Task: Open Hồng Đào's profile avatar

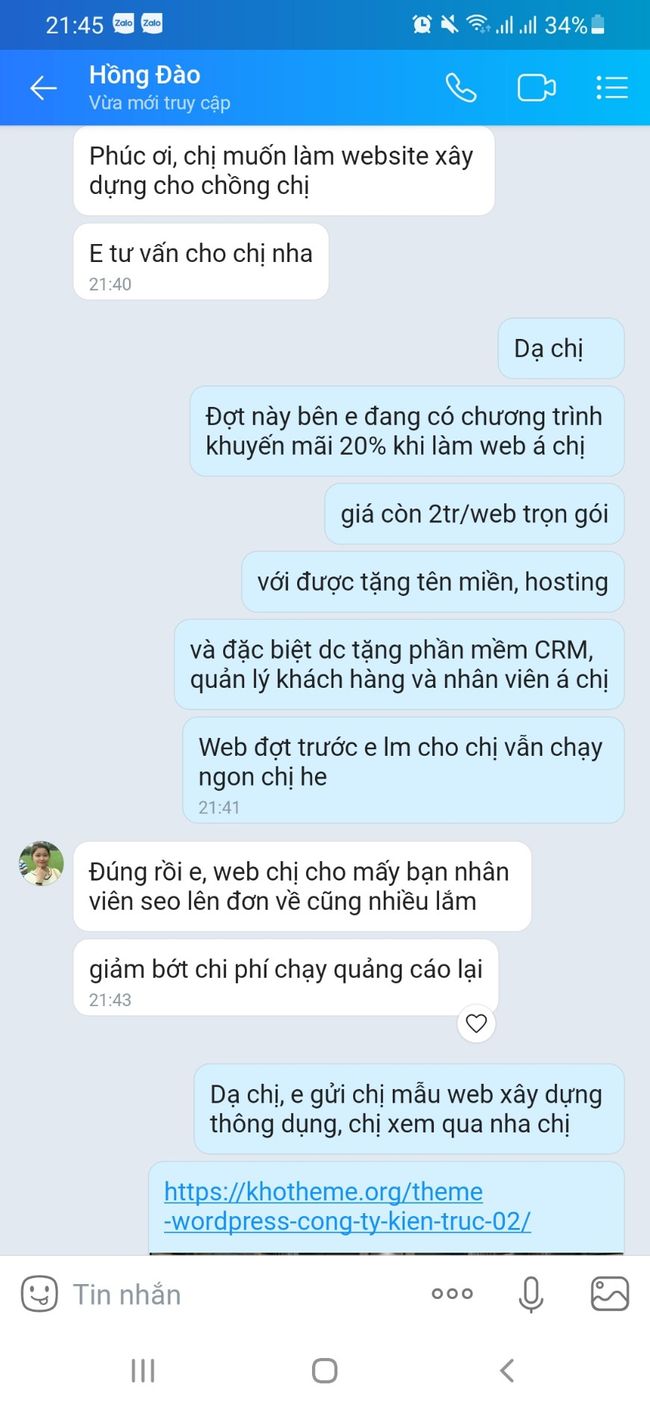Action: (41, 864)
